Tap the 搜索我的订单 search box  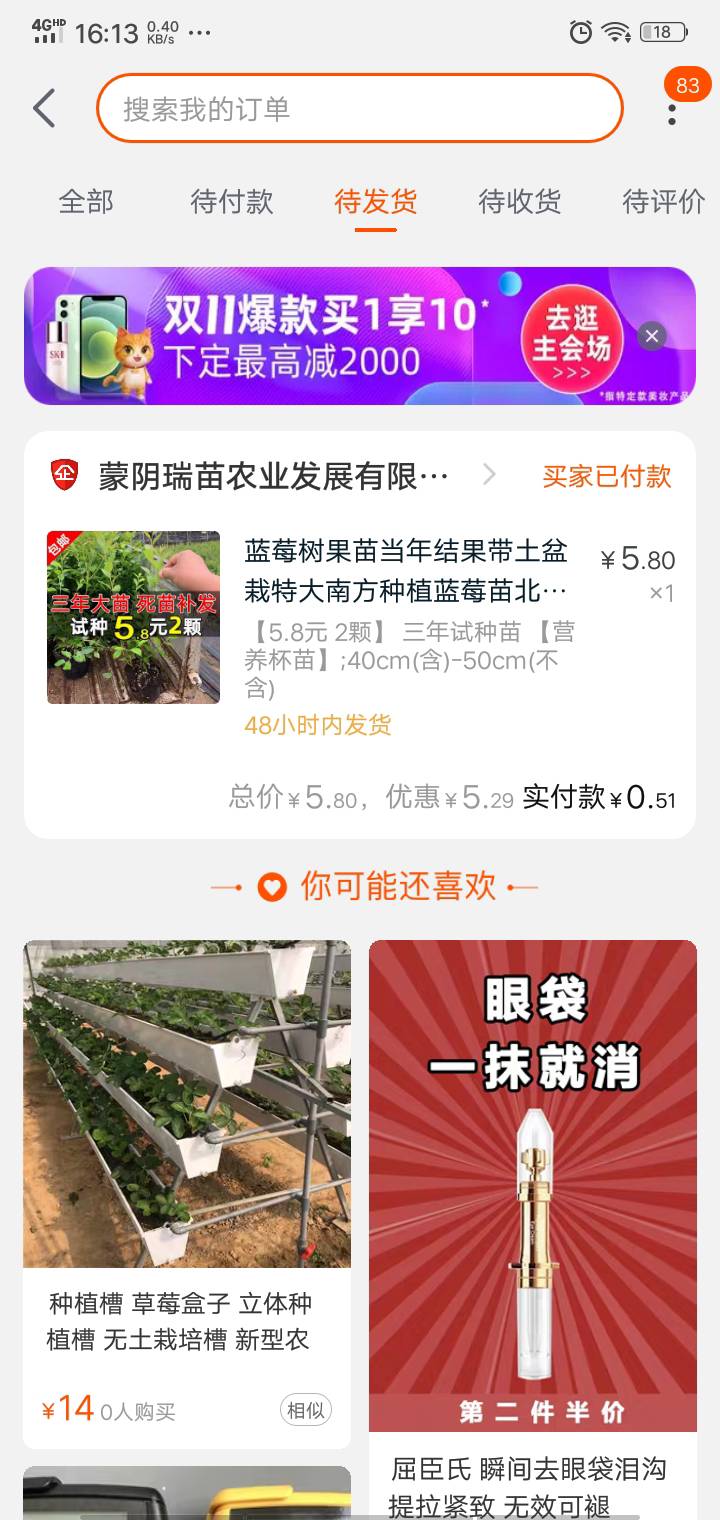pyautogui.click(x=360, y=108)
